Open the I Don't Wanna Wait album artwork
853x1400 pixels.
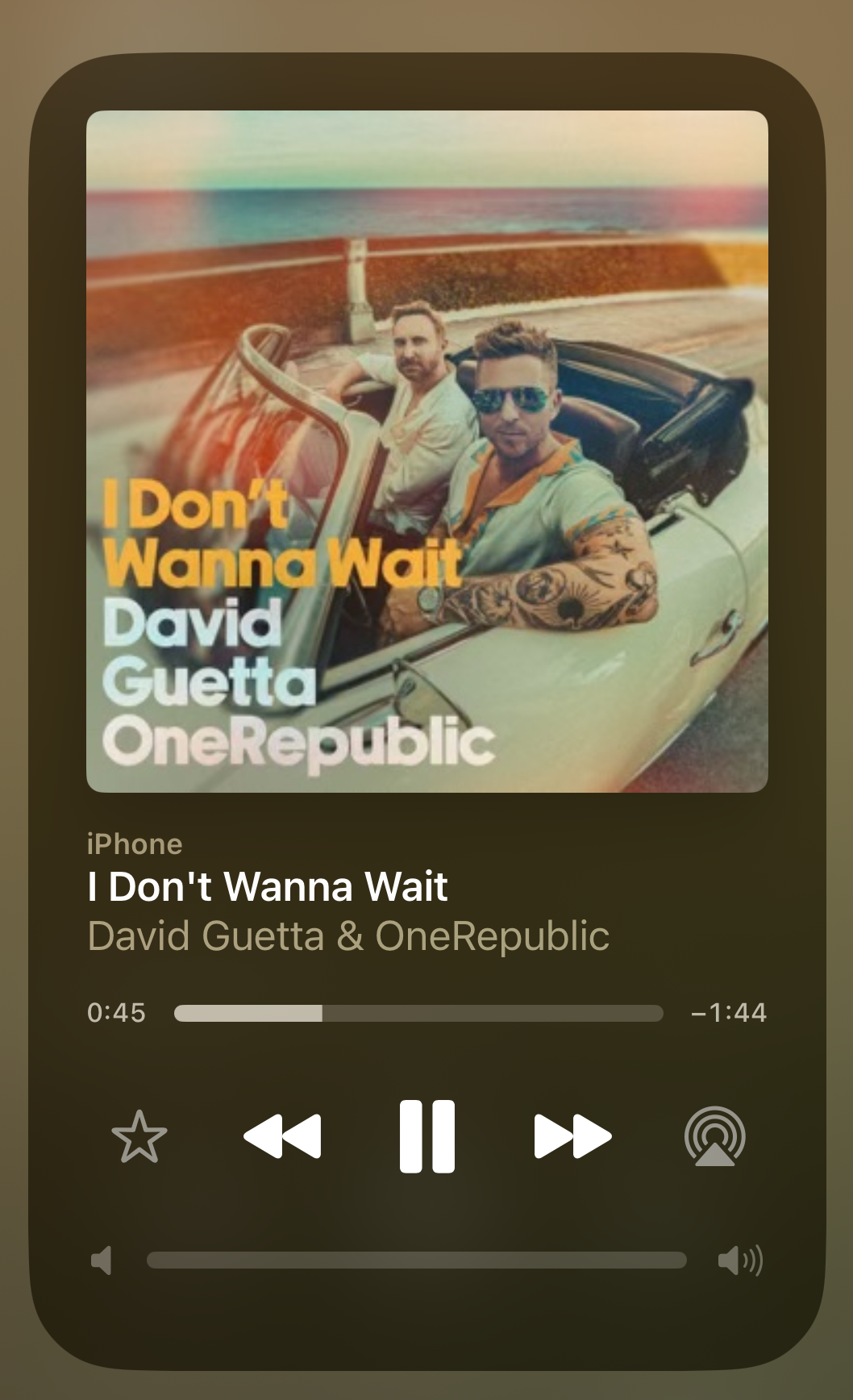tap(426, 452)
